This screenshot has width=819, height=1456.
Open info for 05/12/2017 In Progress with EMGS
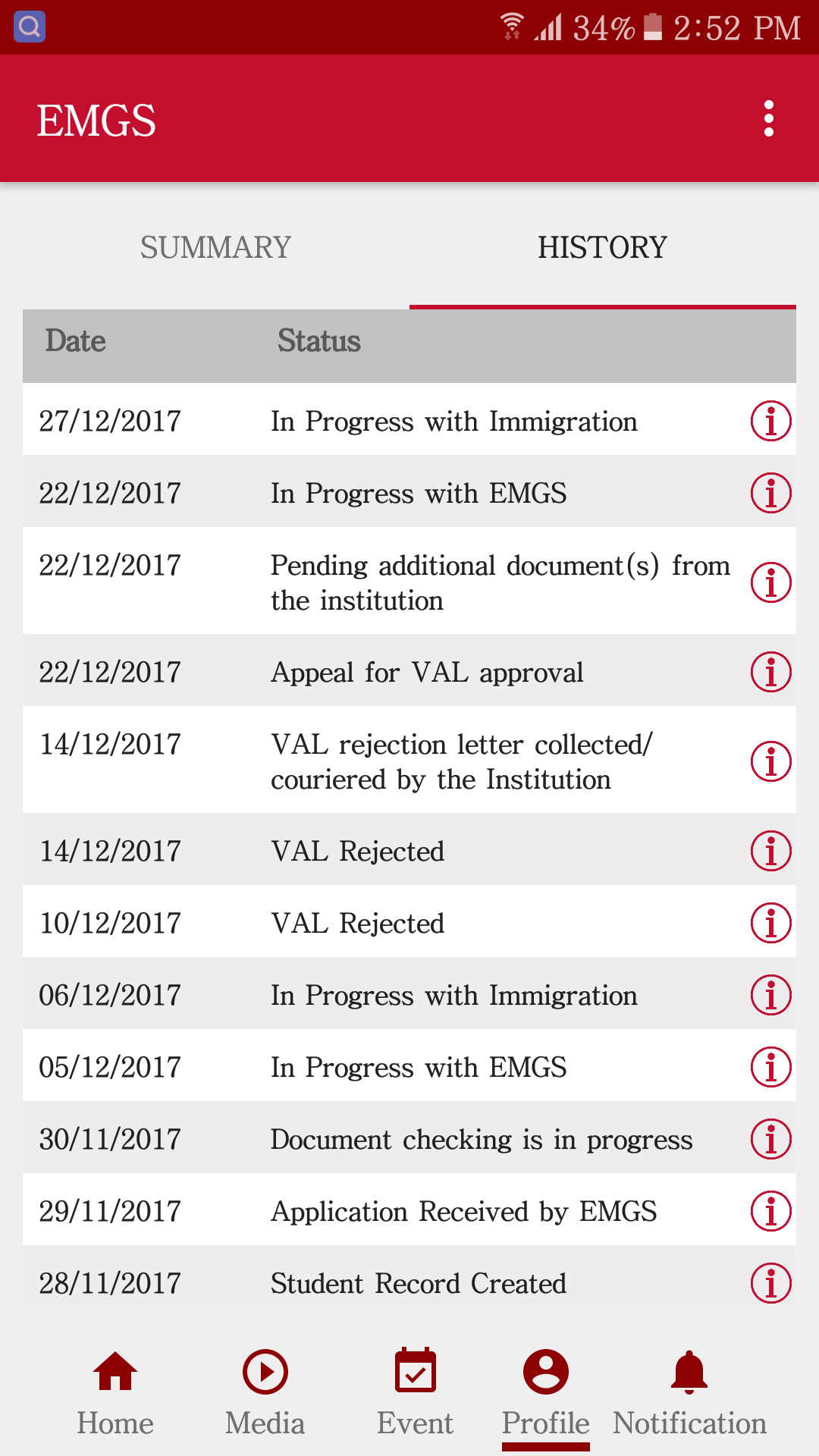770,1067
